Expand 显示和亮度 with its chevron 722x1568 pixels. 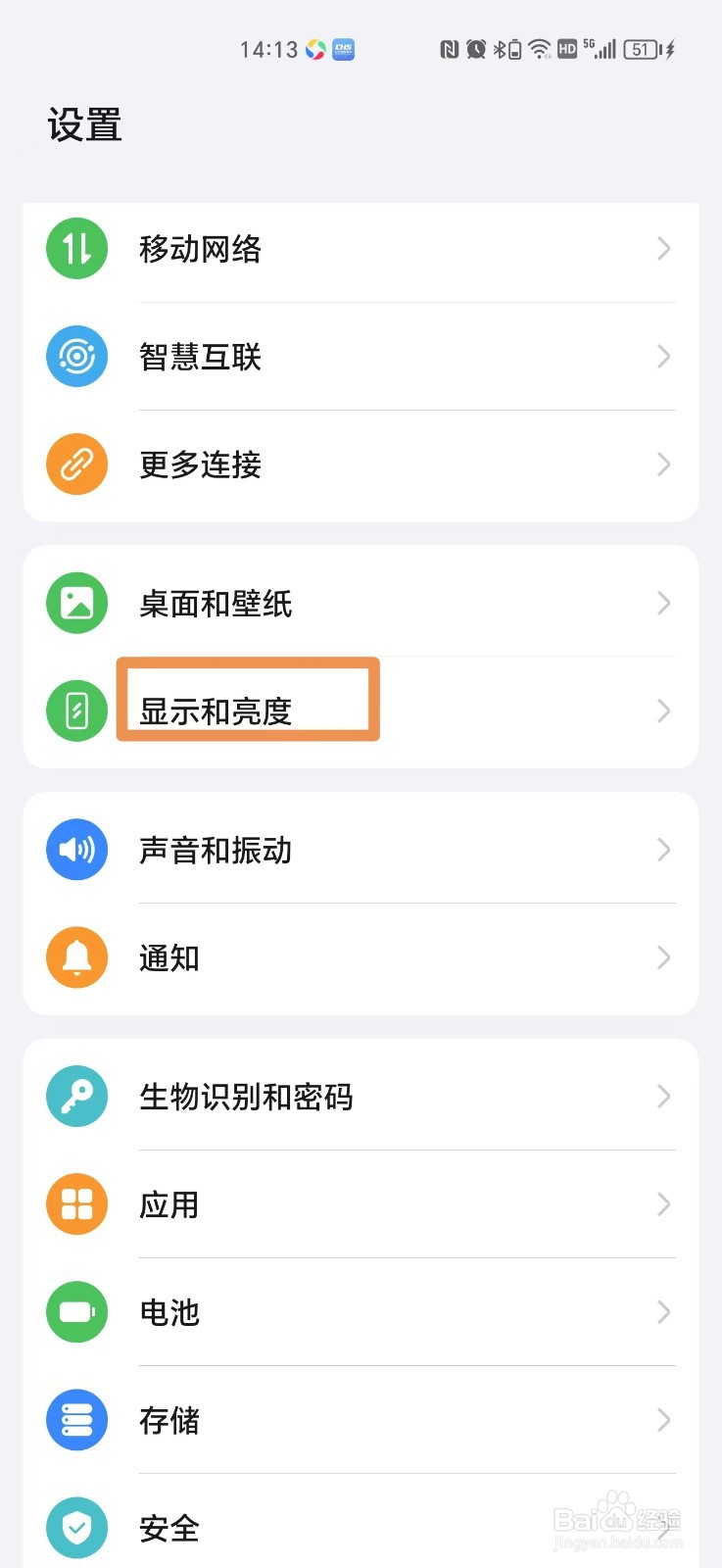pyautogui.click(x=664, y=711)
